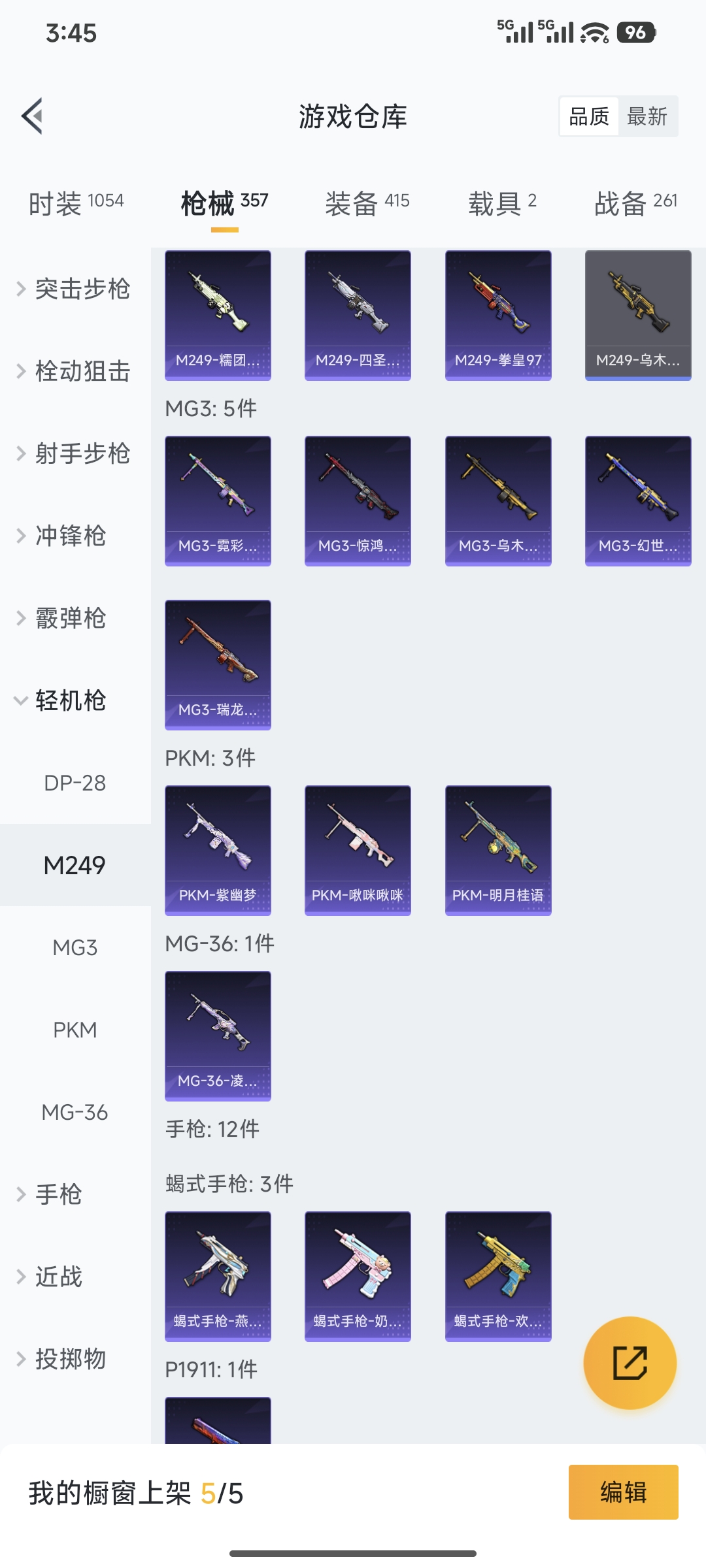Switch to the 装备 tab

pyautogui.click(x=366, y=203)
